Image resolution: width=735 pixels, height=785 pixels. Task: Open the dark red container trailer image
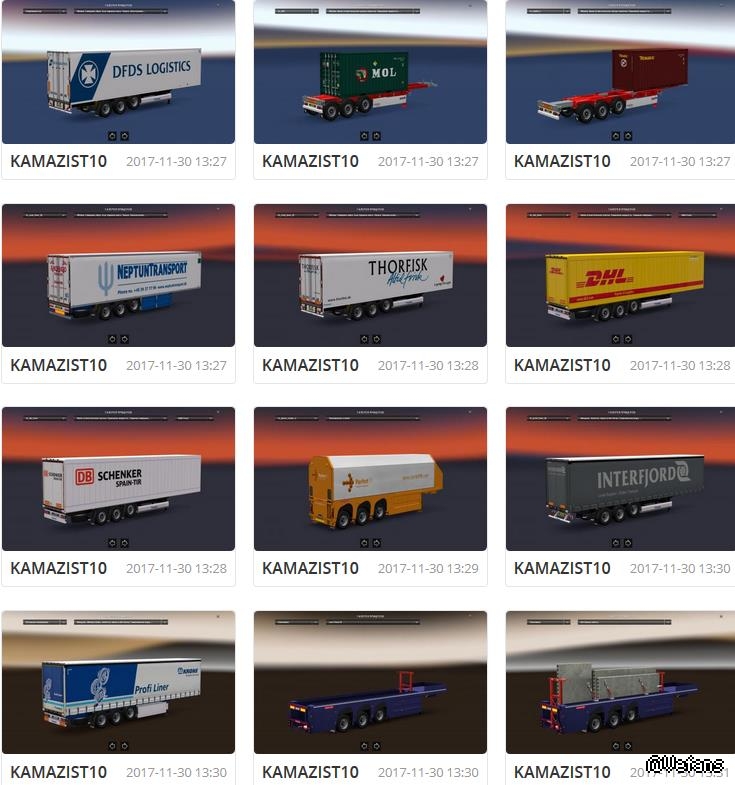pyautogui.click(x=621, y=72)
